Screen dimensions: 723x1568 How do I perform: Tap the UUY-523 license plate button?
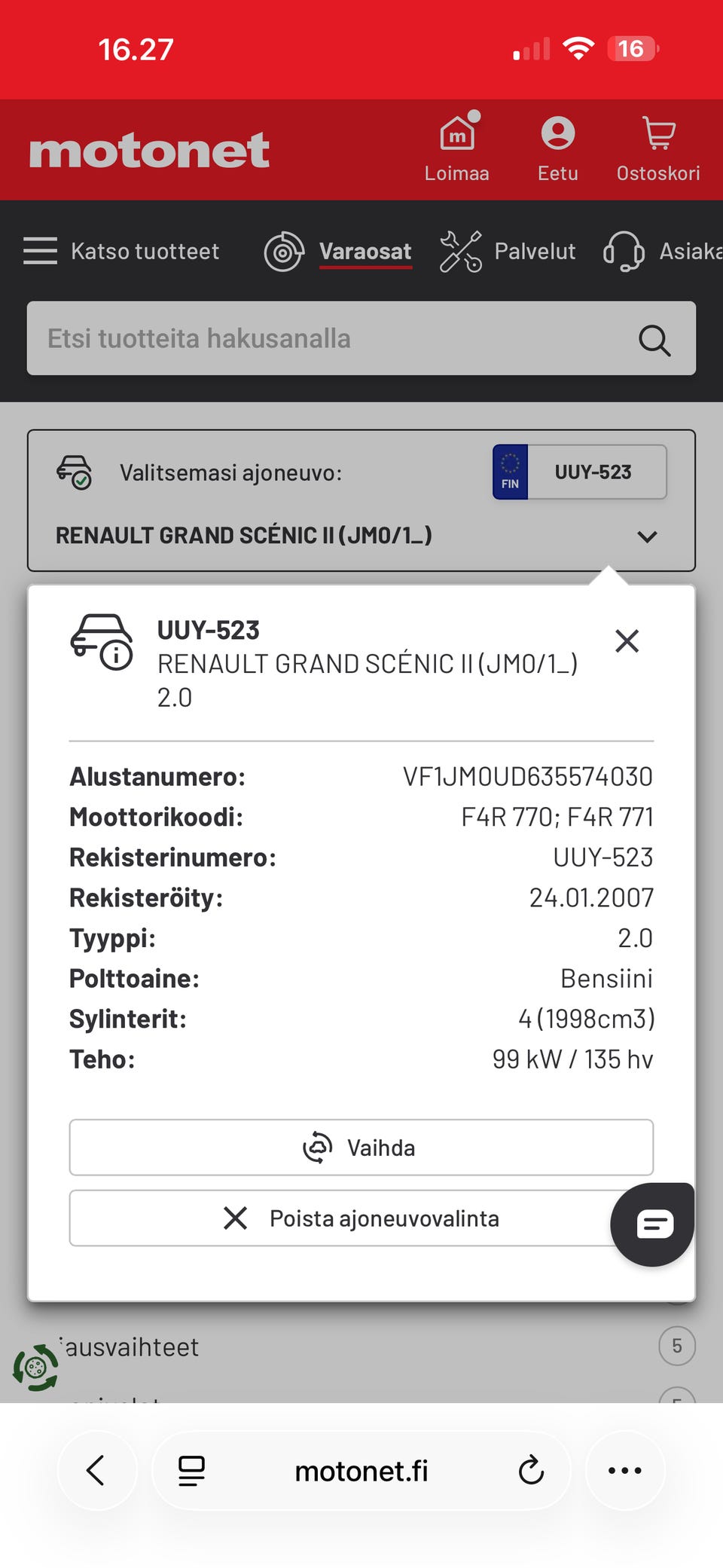[x=579, y=472]
